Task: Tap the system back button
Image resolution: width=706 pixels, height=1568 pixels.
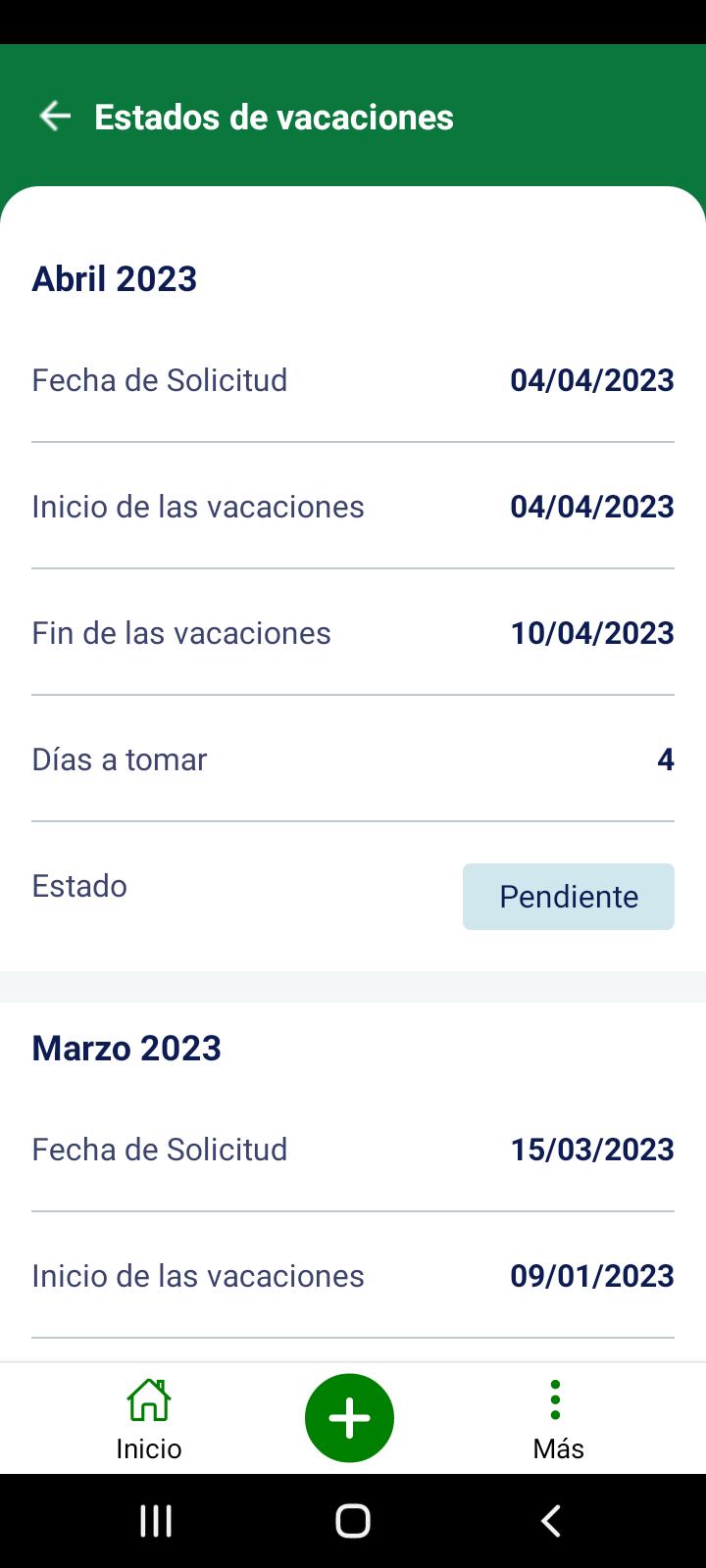Action: pyautogui.click(x=551, y=1521)
